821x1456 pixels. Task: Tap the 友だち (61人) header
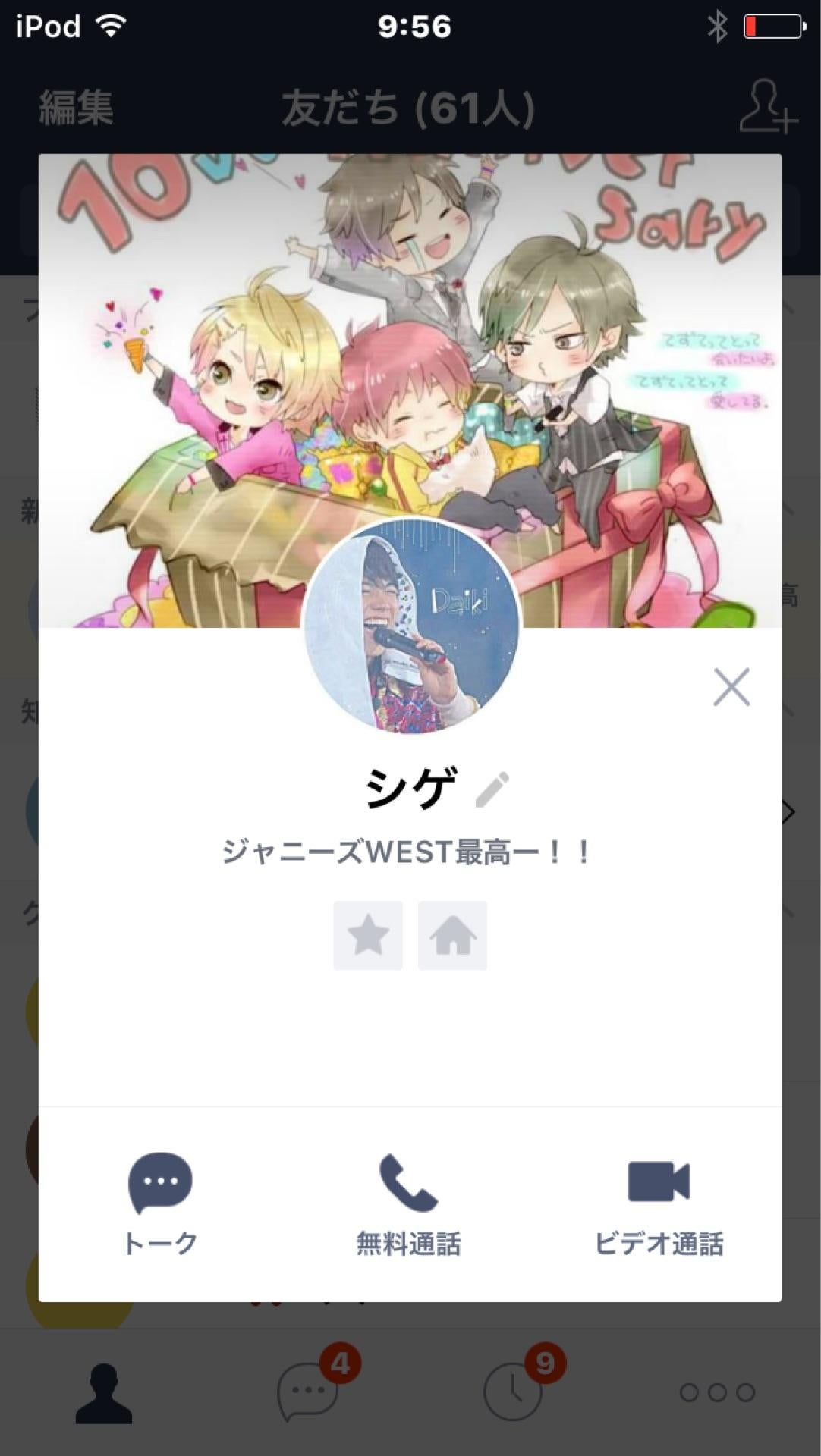410,110
